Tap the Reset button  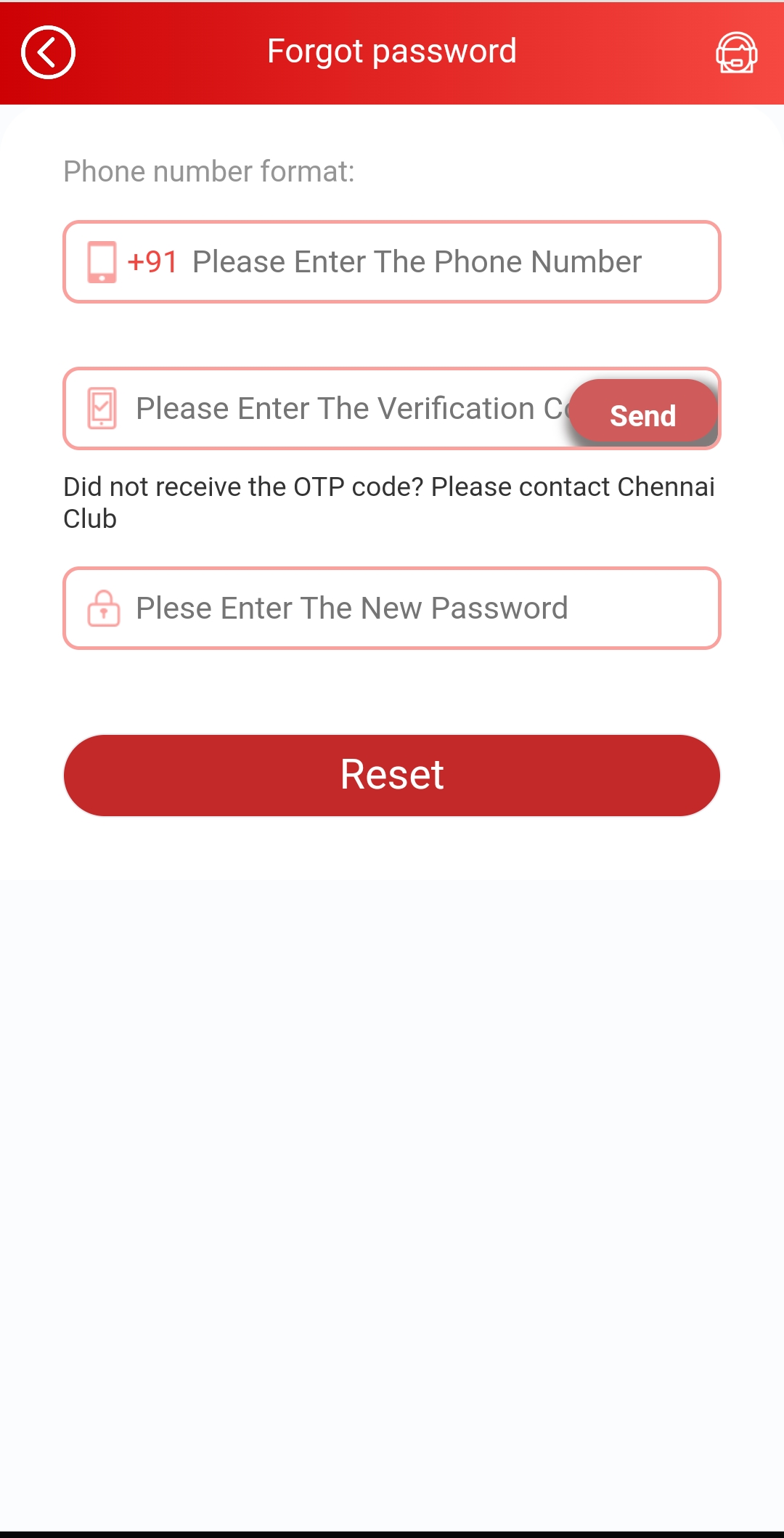coord(392,776)
